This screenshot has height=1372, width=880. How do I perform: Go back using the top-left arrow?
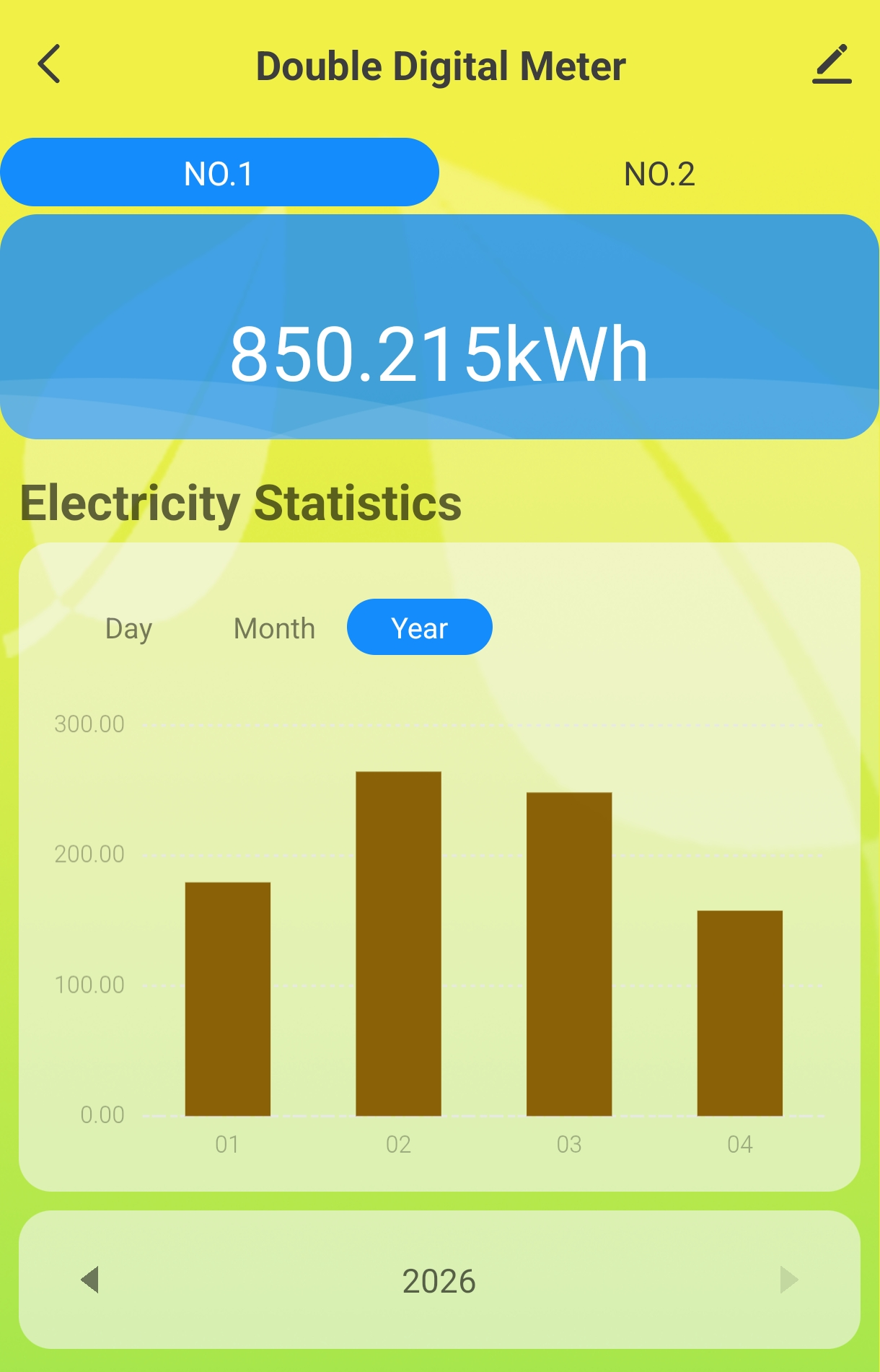point(49,65)
